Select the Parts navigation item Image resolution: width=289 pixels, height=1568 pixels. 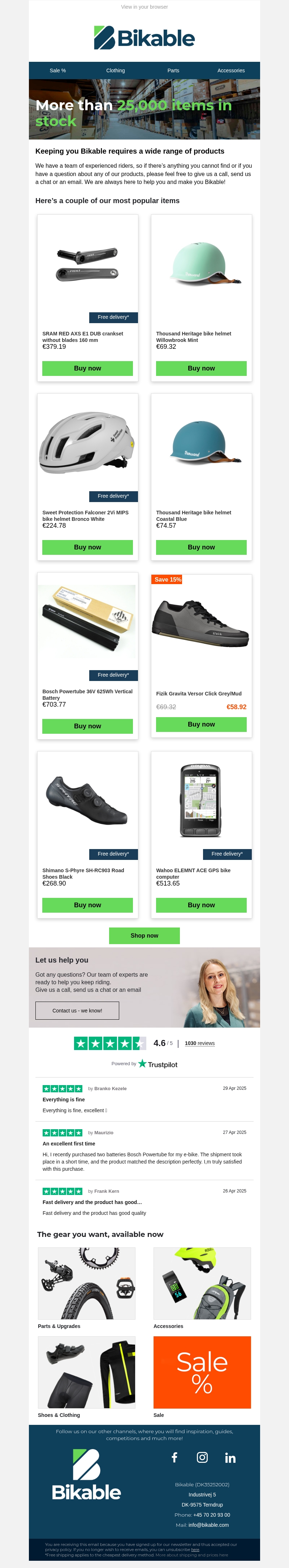(x=173, y=70)
